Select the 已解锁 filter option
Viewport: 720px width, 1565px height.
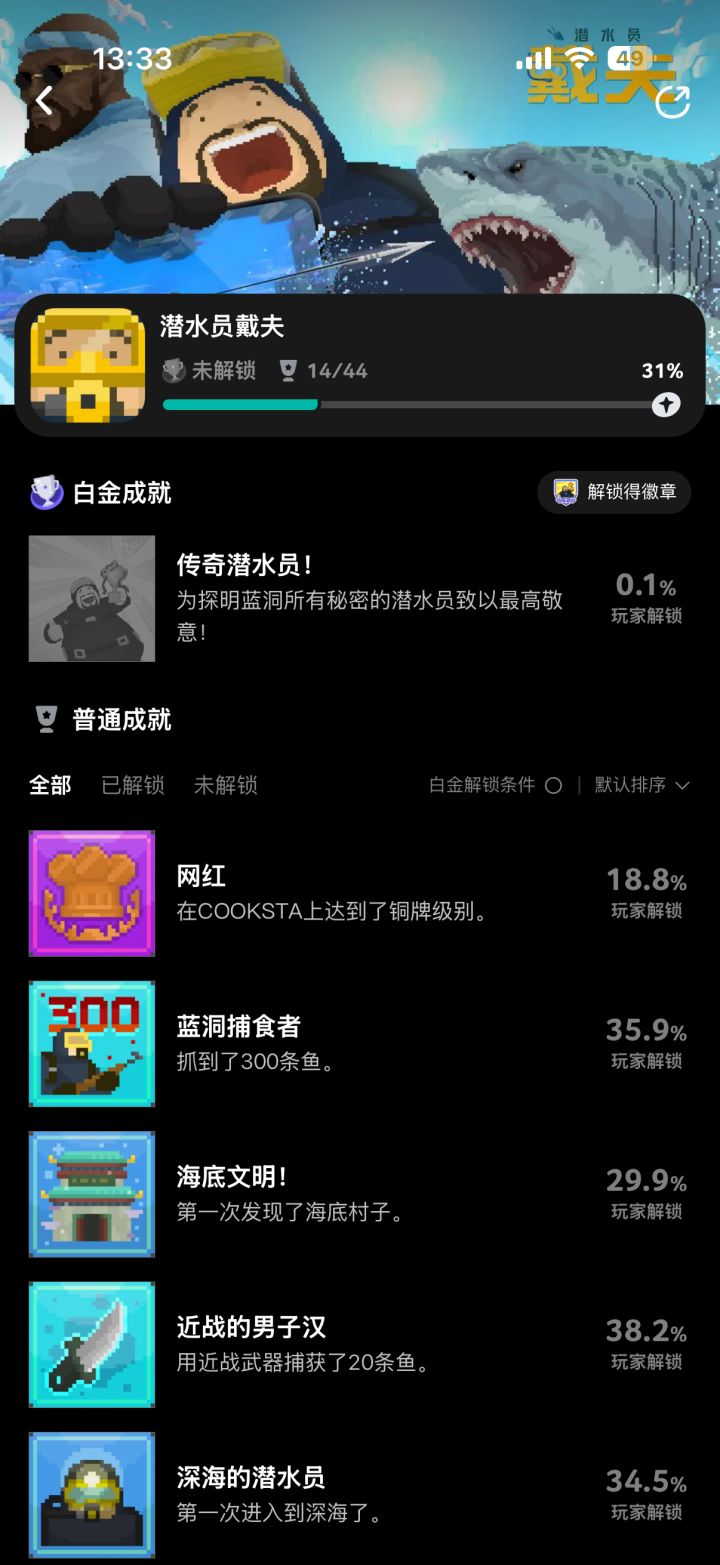pos(133,786)
